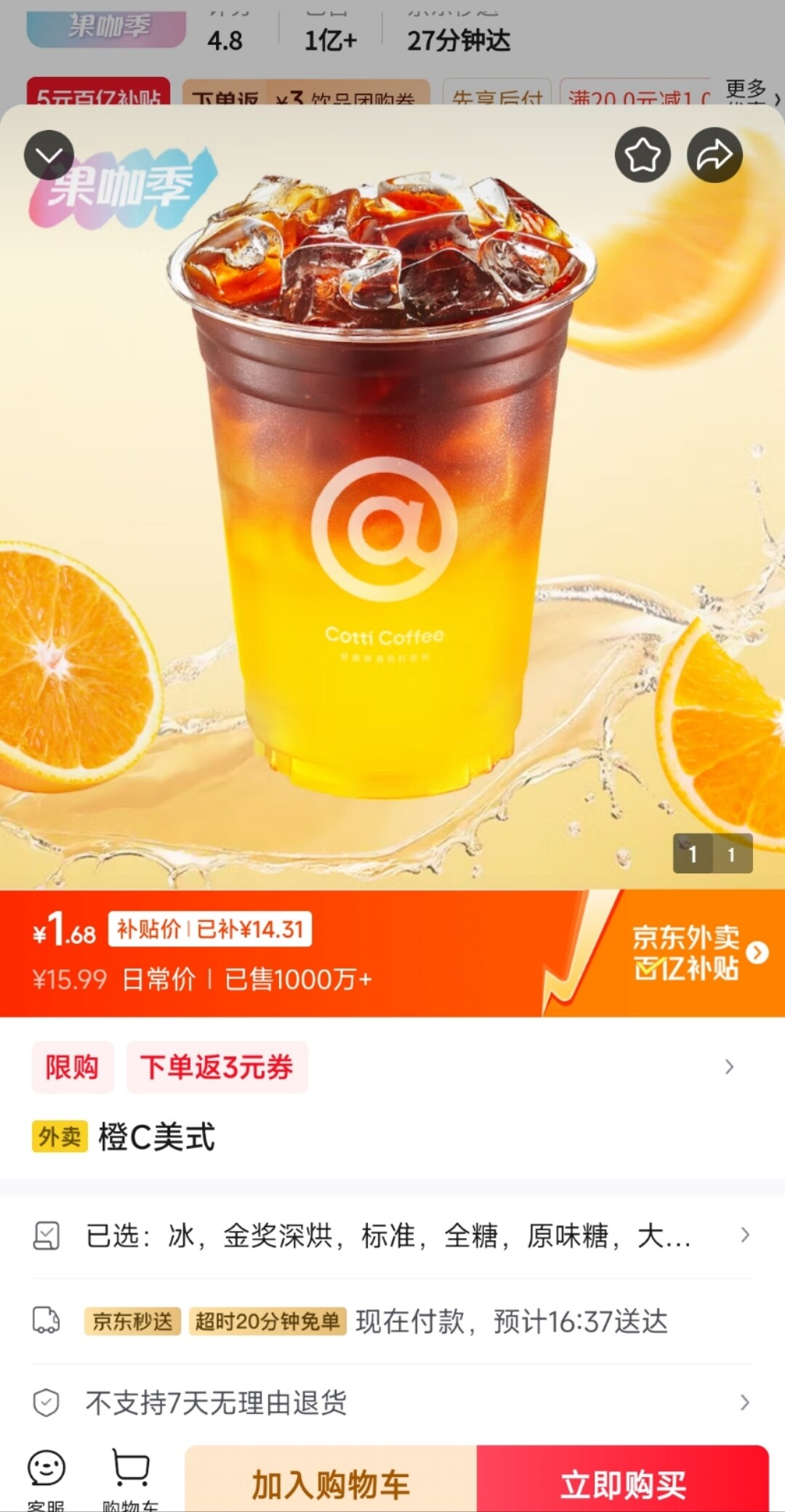
Task: Collapse the product detail sheet
Action: [49, 155]
